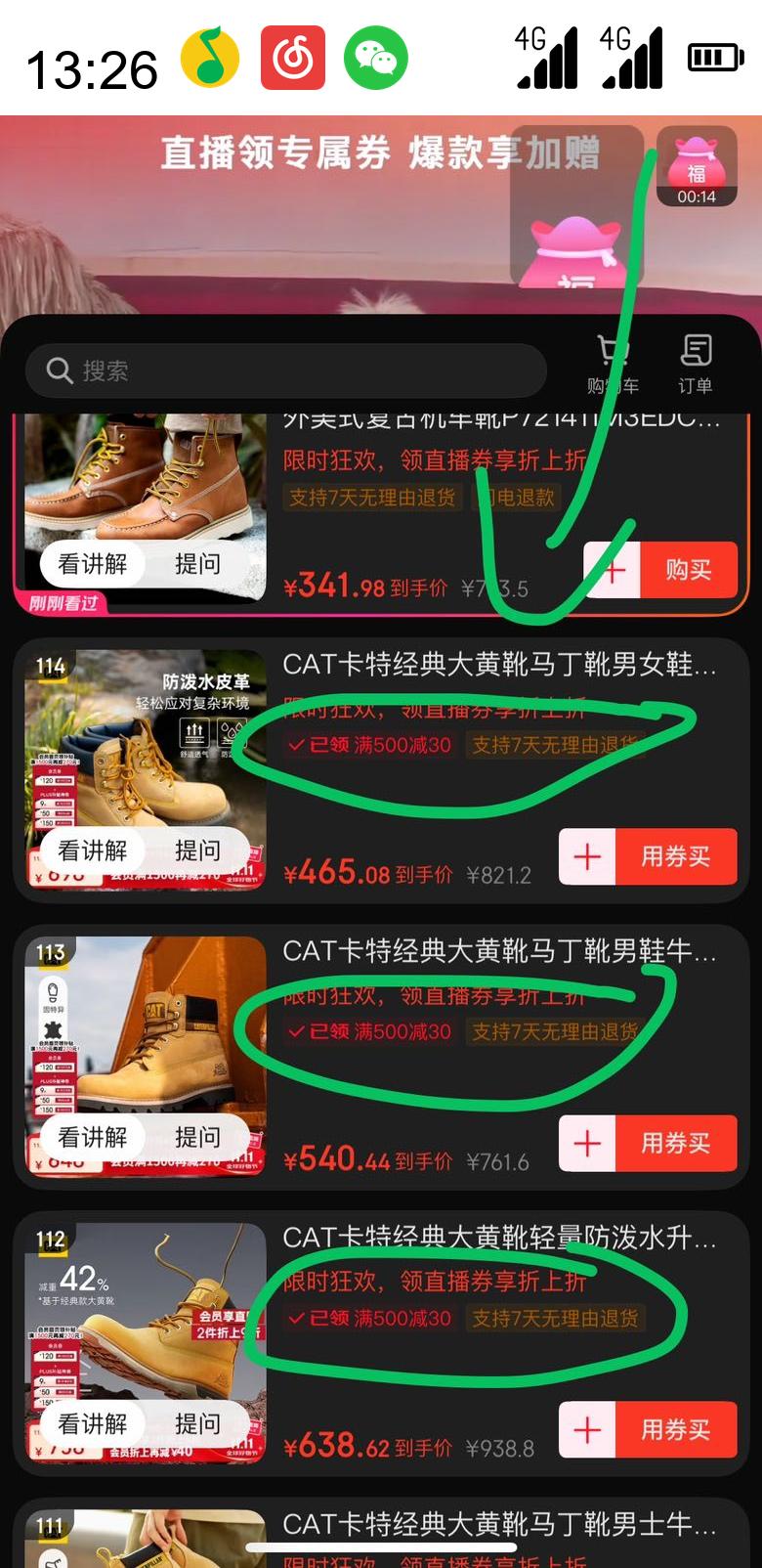Open the 看讲解 tab for item 114
This screenshot has height=1568, width=762.
click(93, 849)
